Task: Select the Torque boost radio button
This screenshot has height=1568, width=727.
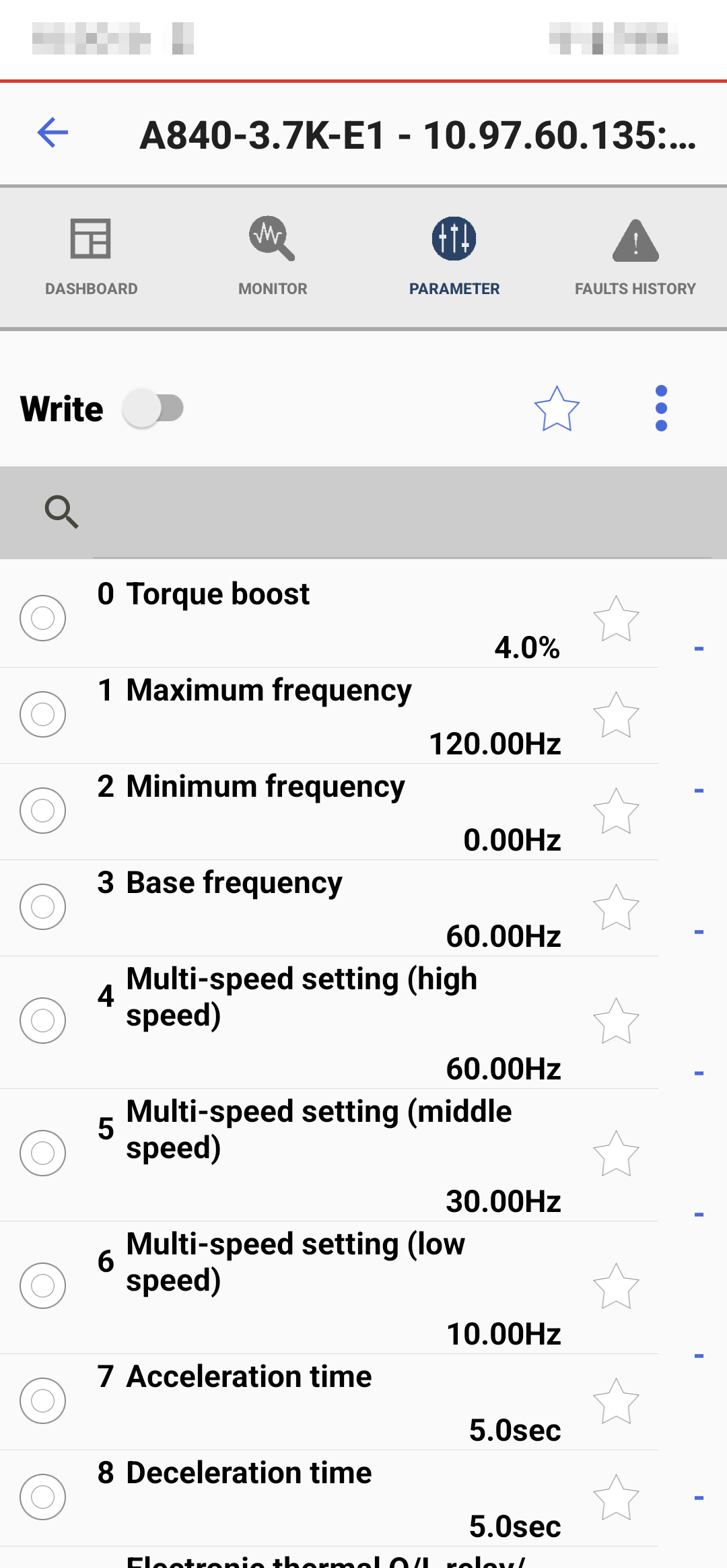Action: tap(42, 618)
